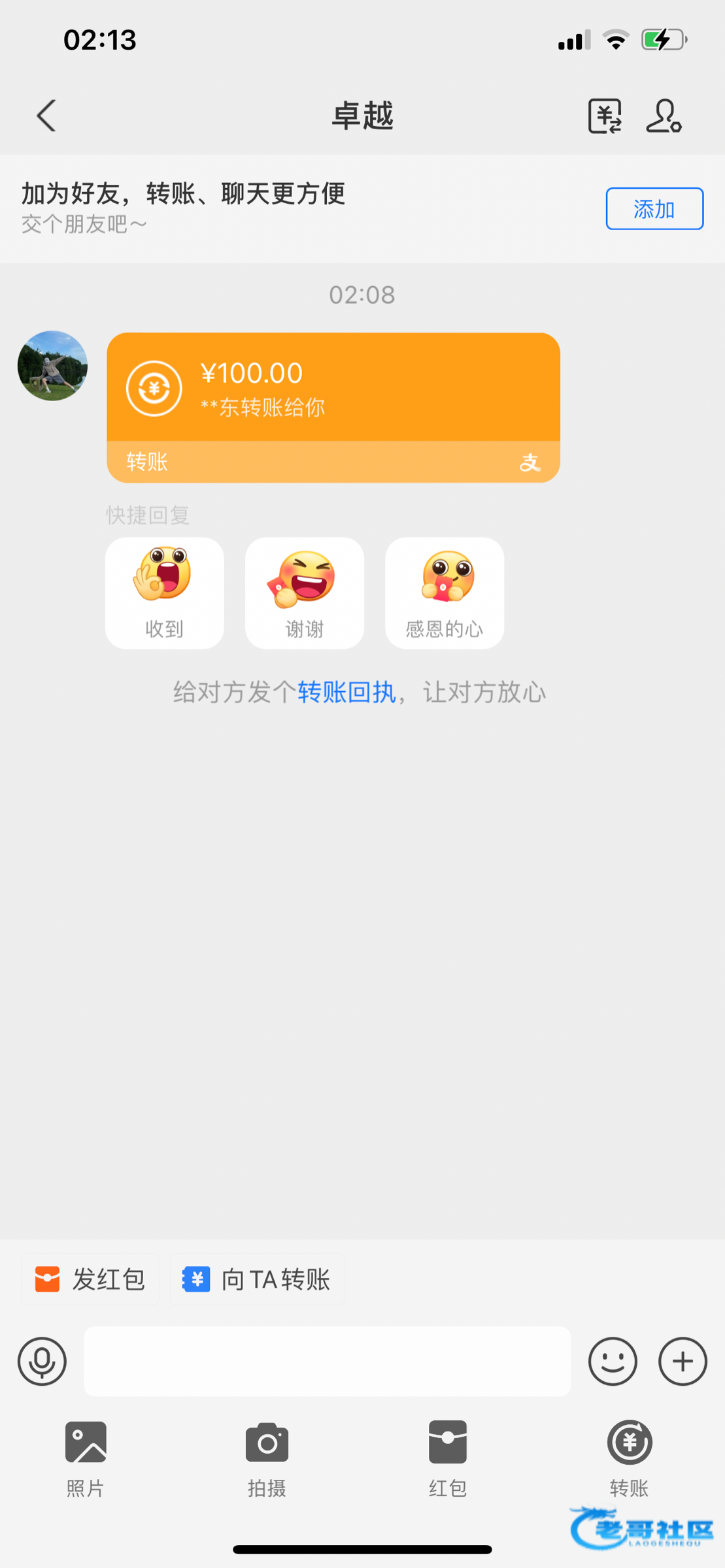Tap 添加 to add as friend
725x1568 pixels.
654,209
